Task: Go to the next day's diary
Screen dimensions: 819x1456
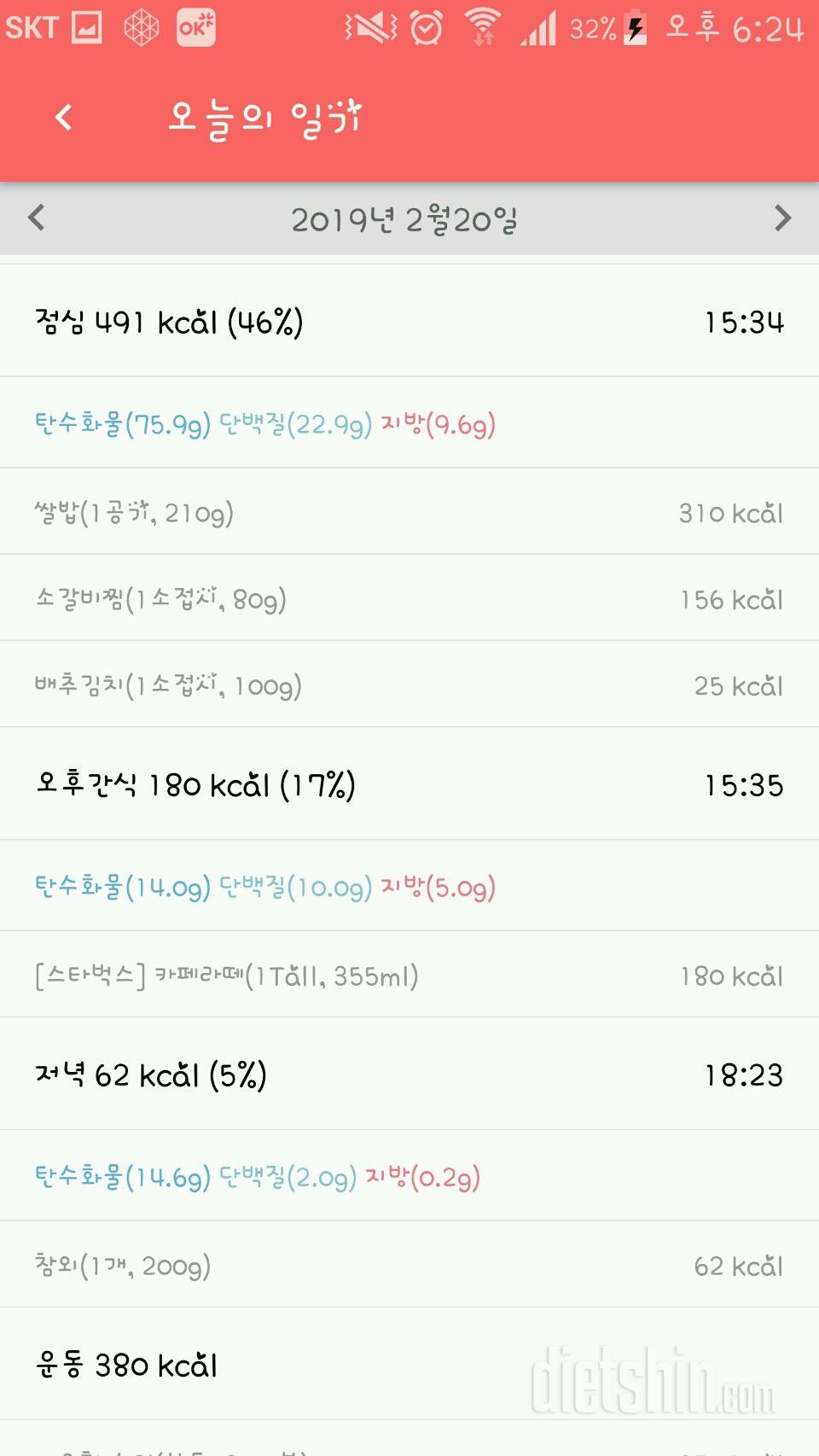Action: pos(782,218)
